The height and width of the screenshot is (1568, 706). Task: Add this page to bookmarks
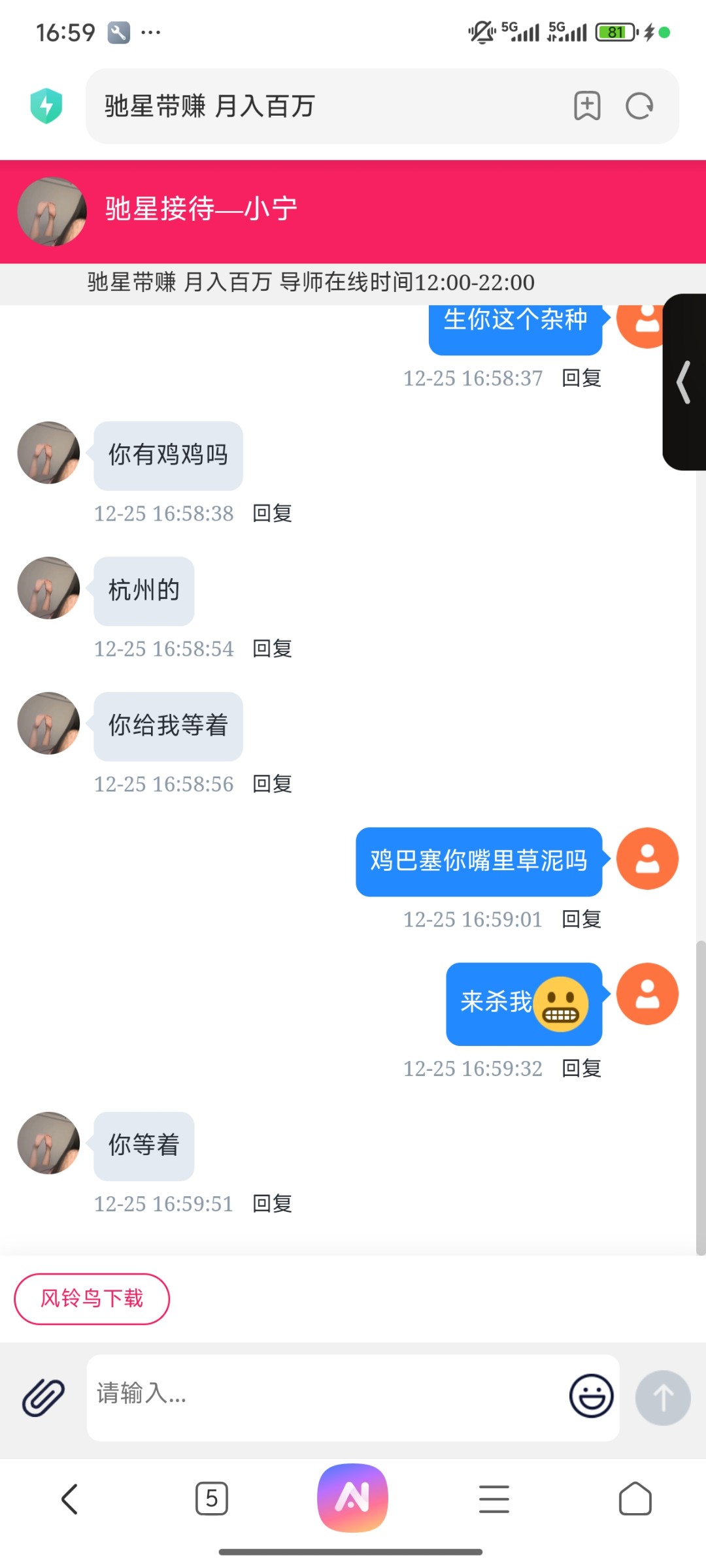click(x=587, y=106)
